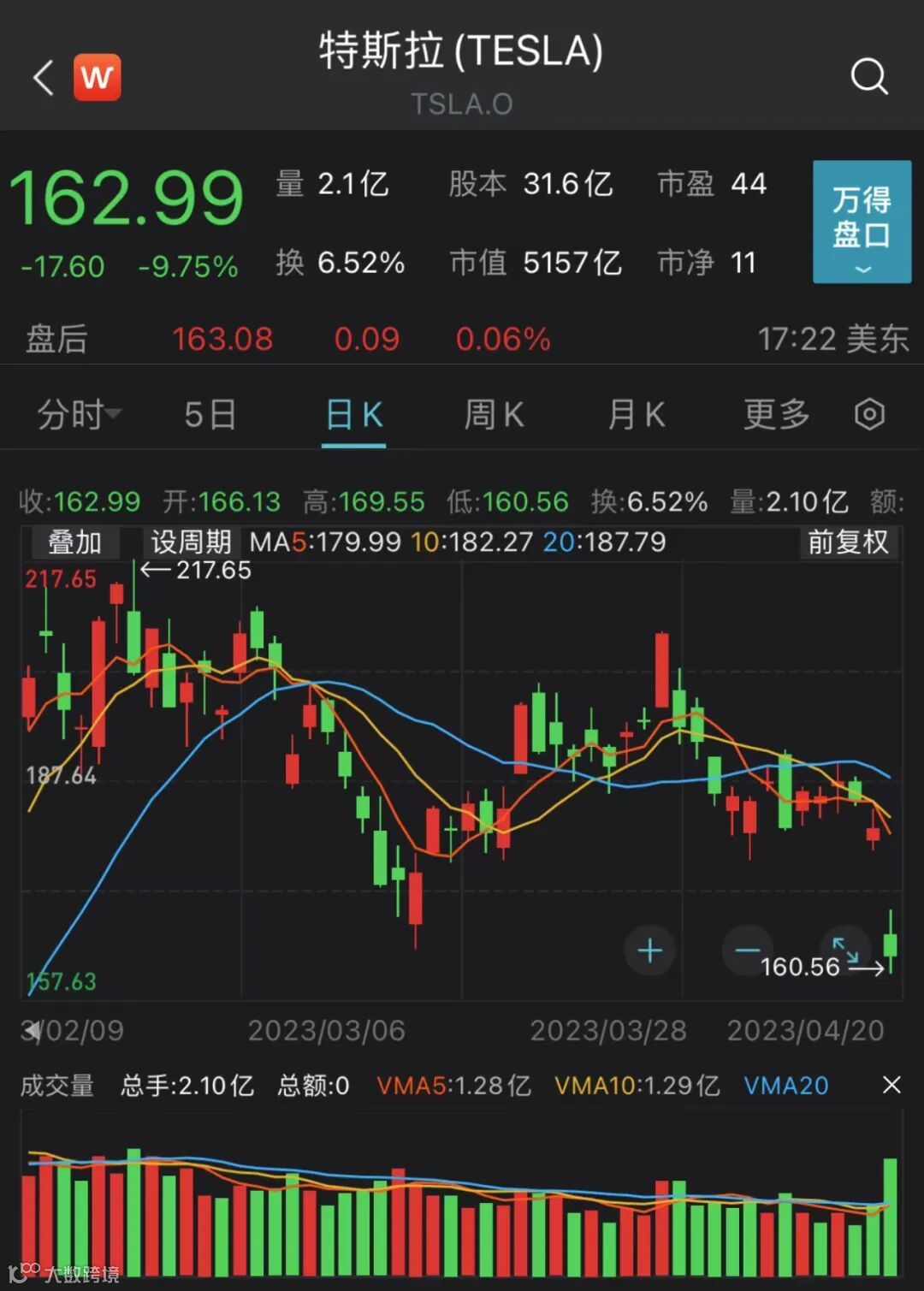Image resolution: width=924 pixels, height=1291 pixels.
Task: Open chart settings hexagon icon
Action: [x=869, y=415]
